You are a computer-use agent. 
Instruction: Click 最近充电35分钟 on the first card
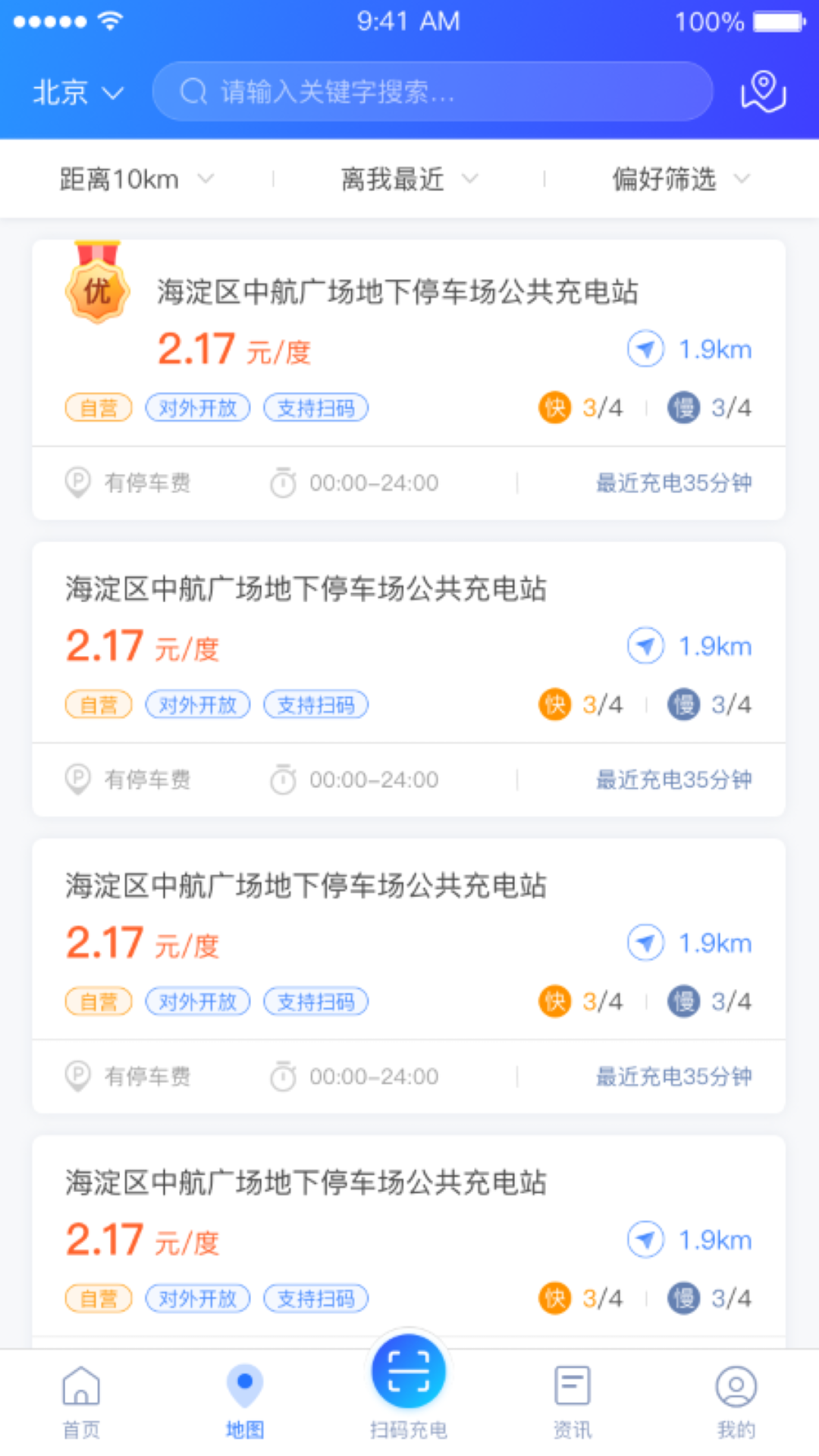(x=673, y=482)
